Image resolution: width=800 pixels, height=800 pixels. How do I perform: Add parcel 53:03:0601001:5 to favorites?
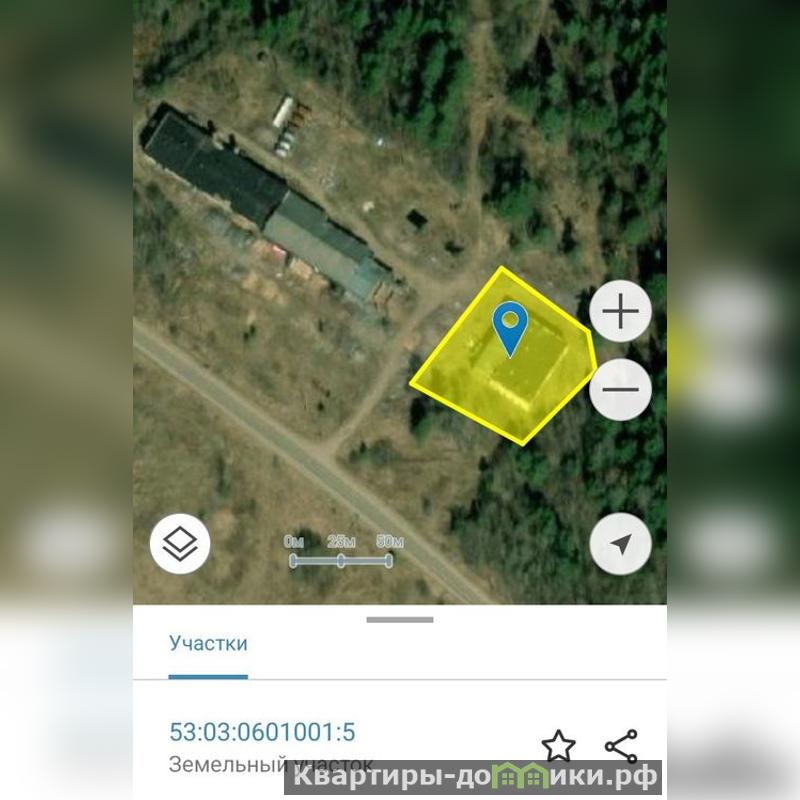click(x=558, y=745)
